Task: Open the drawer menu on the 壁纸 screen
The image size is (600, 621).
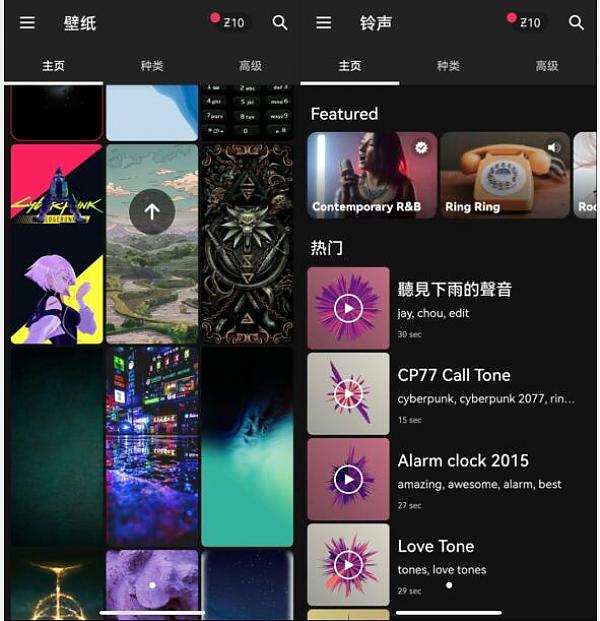Action: [x=27, y=22]
